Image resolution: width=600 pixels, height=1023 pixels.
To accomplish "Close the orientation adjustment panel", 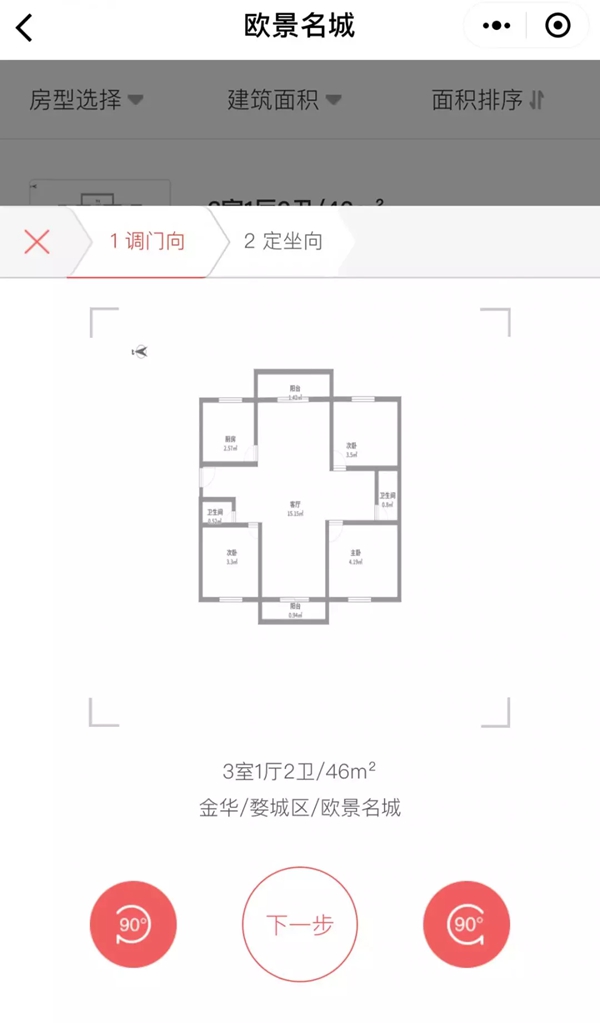I will pos(37,242).
